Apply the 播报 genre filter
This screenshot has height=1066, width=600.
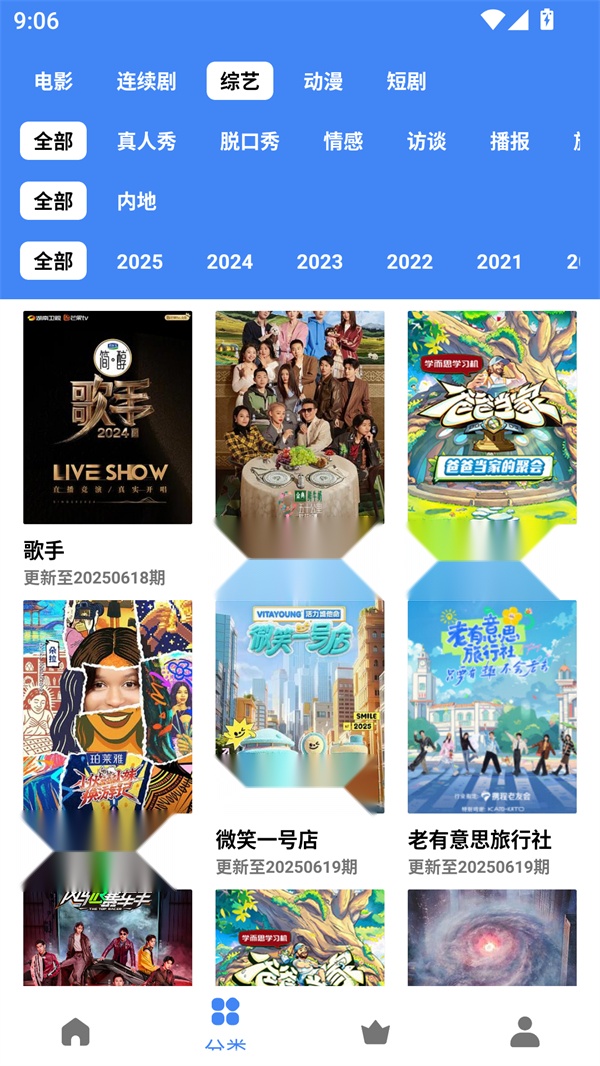pos(510,141)
